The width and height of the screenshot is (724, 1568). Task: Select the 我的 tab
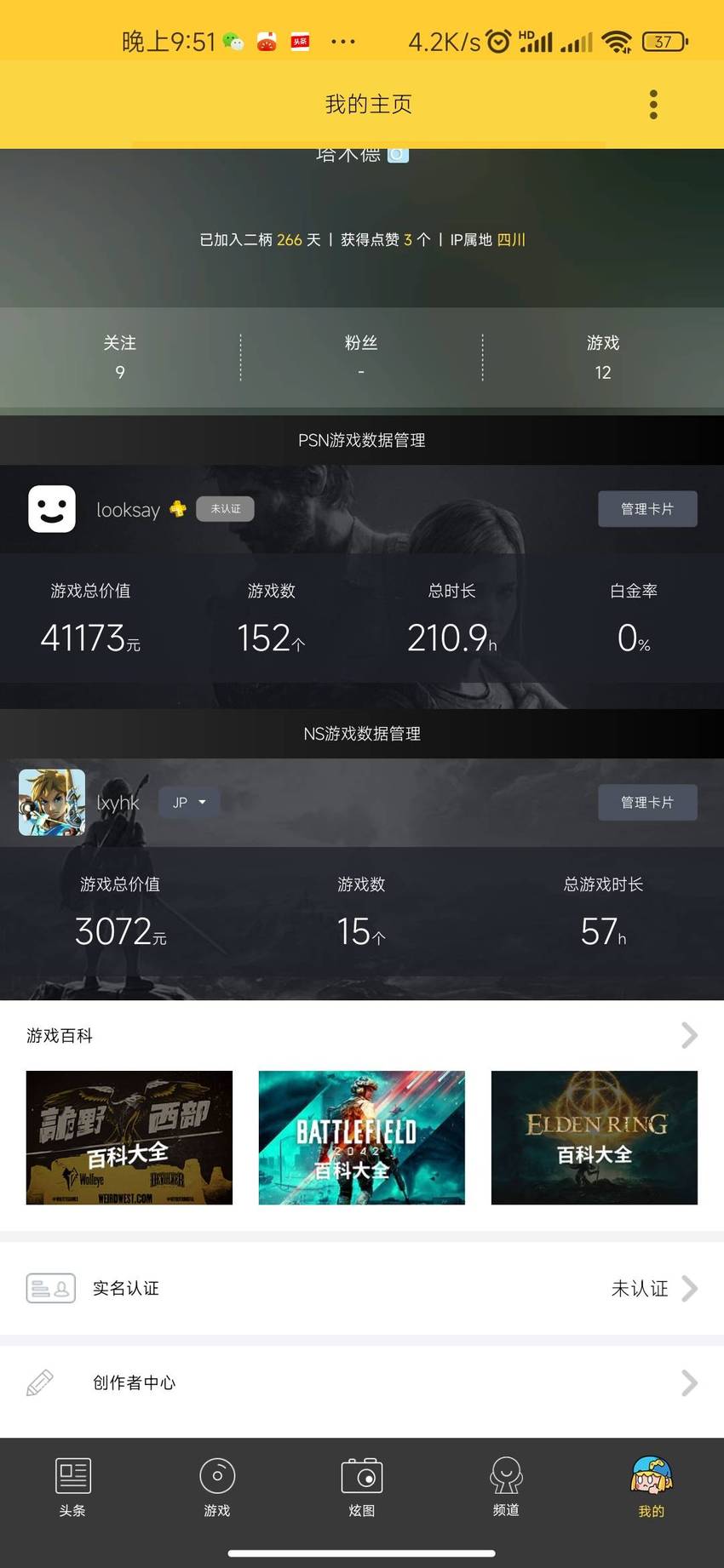tap(652, 1487)
